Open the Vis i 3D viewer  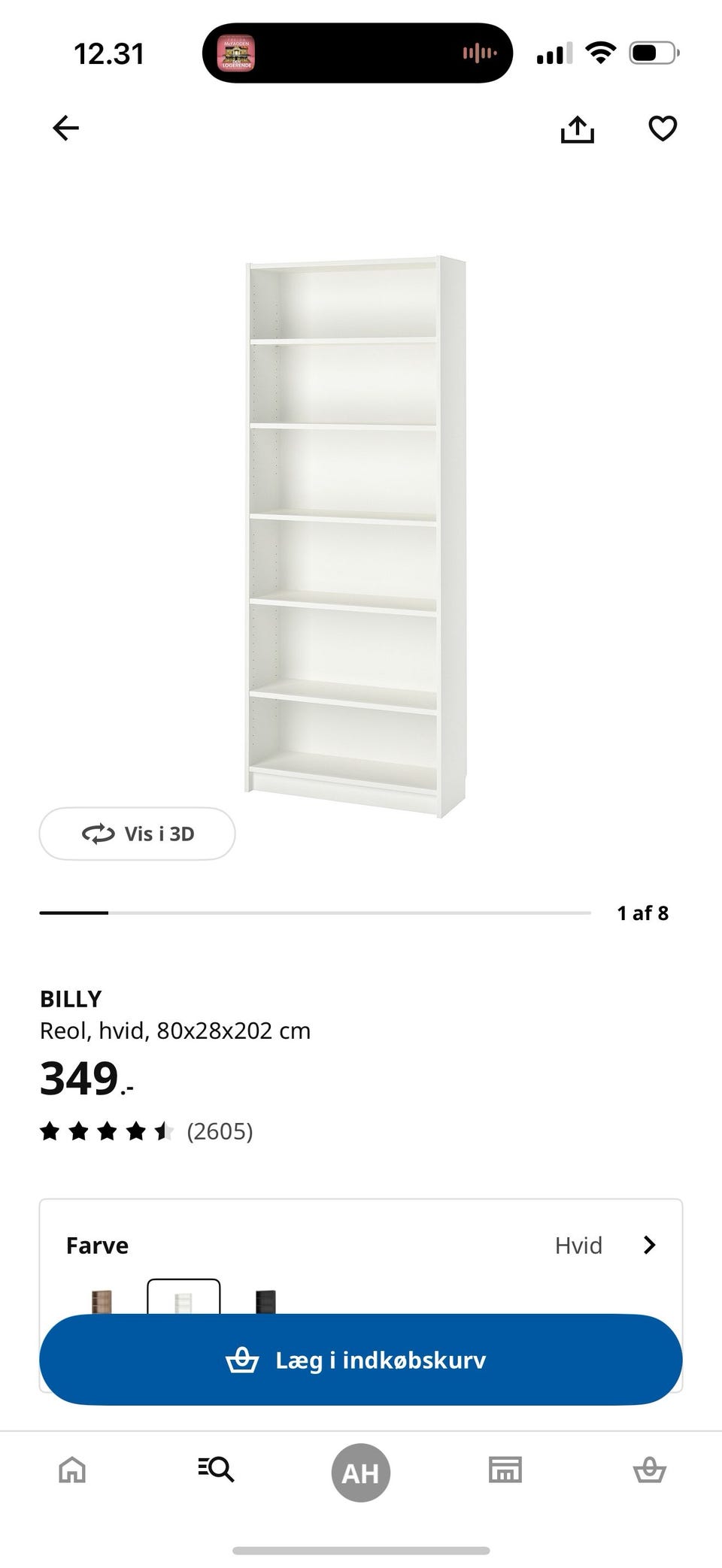tap(137, 833)
